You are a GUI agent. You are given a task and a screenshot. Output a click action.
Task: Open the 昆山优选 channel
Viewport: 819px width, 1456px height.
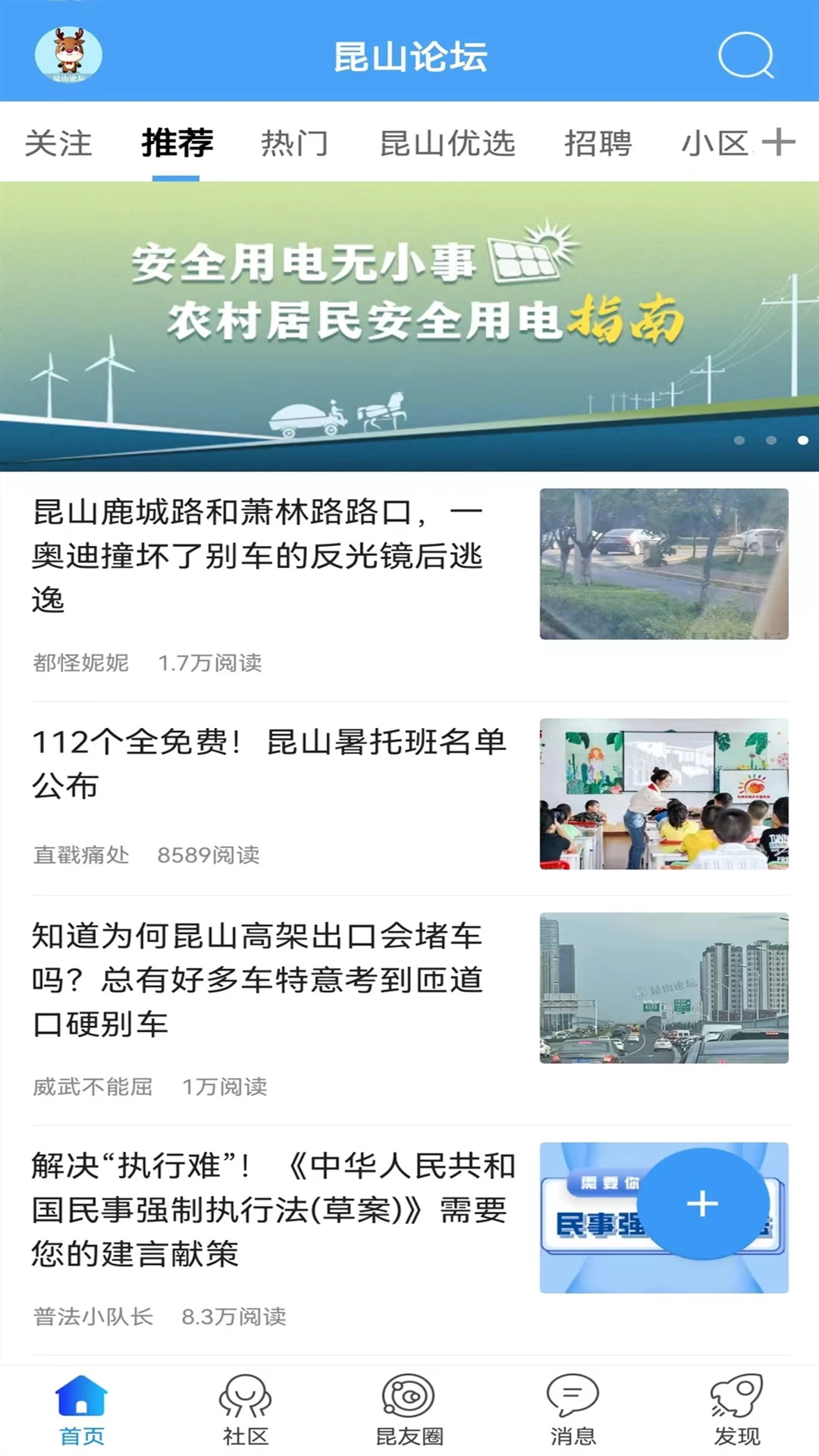click(450, 143)
